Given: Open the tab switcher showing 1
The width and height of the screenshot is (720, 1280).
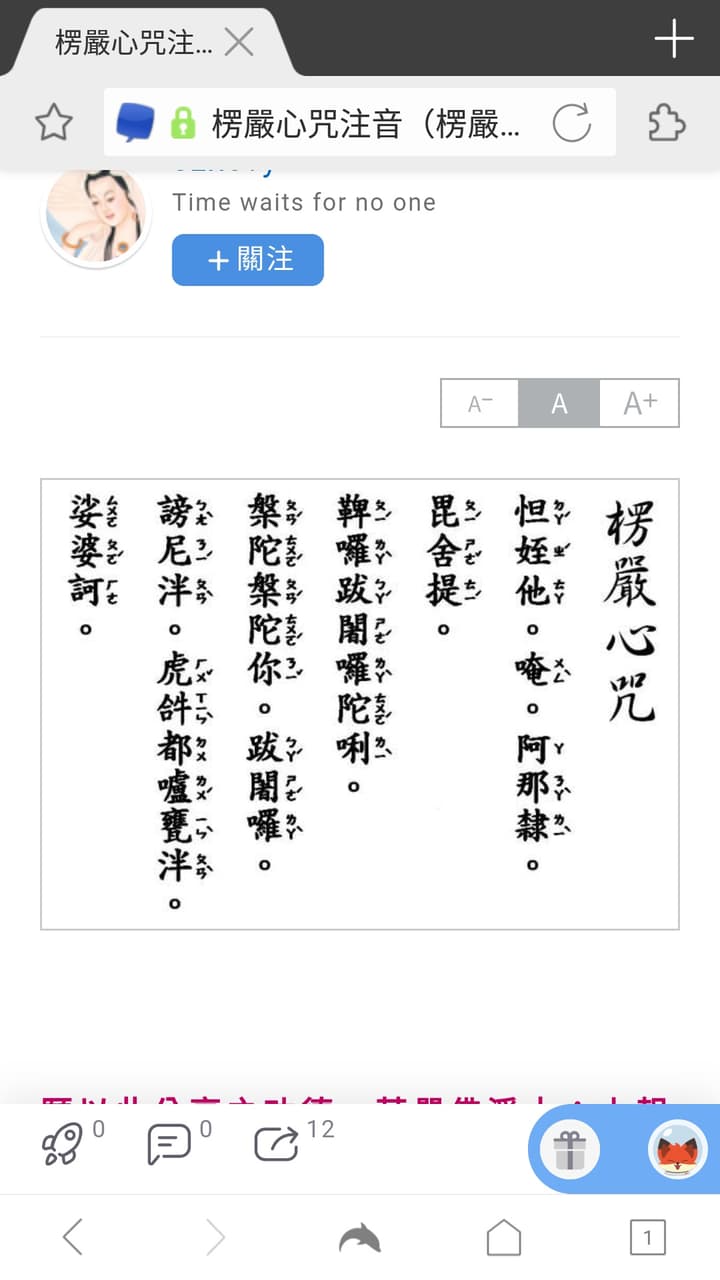Looking at the screenshot, I should coord(647,1238).
